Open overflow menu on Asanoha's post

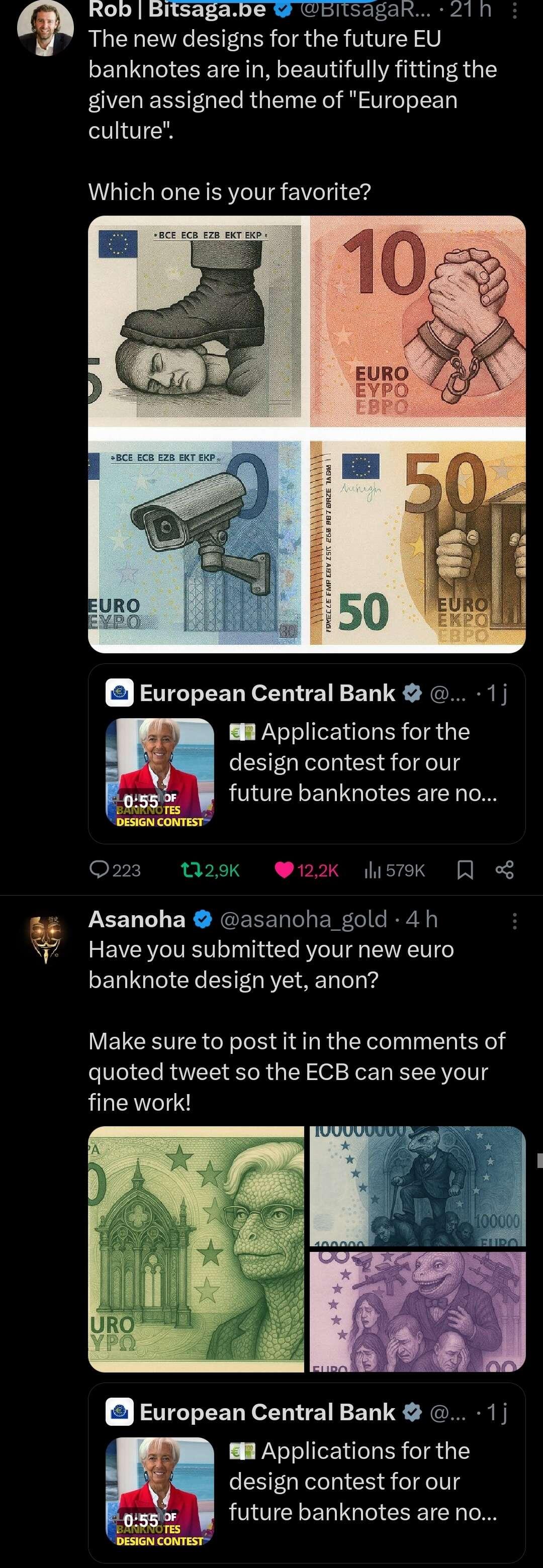[x=514, y=920]
